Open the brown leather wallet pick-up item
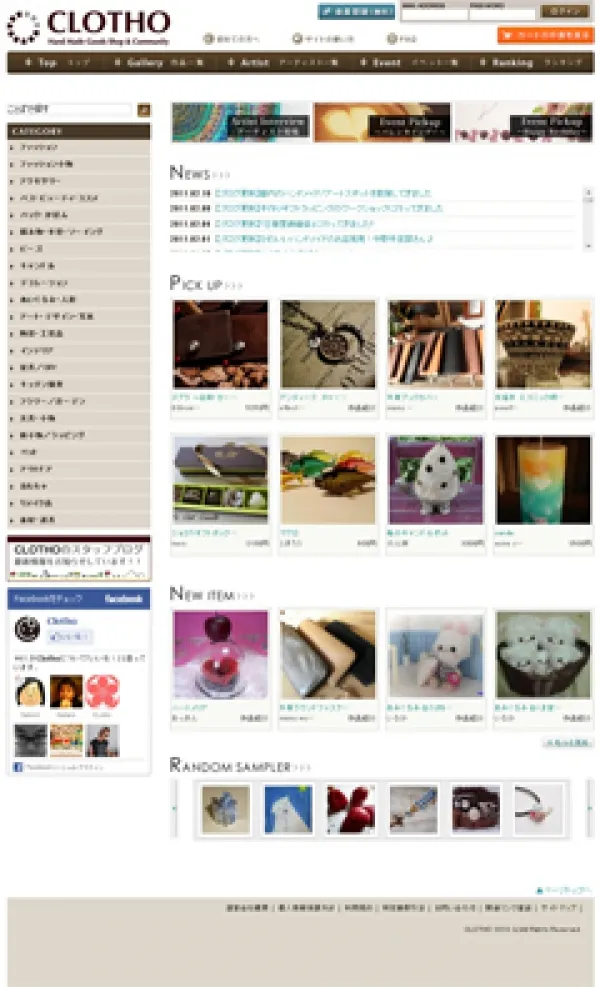This screenshot has width=600, height=987. [x=220, y=344]
